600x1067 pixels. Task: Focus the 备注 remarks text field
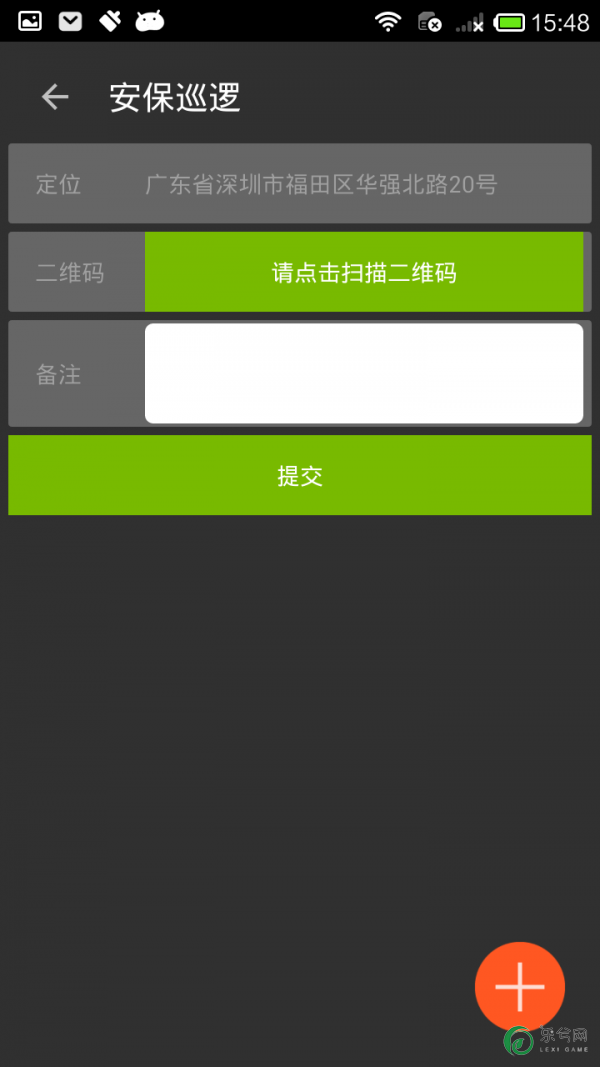364,374
